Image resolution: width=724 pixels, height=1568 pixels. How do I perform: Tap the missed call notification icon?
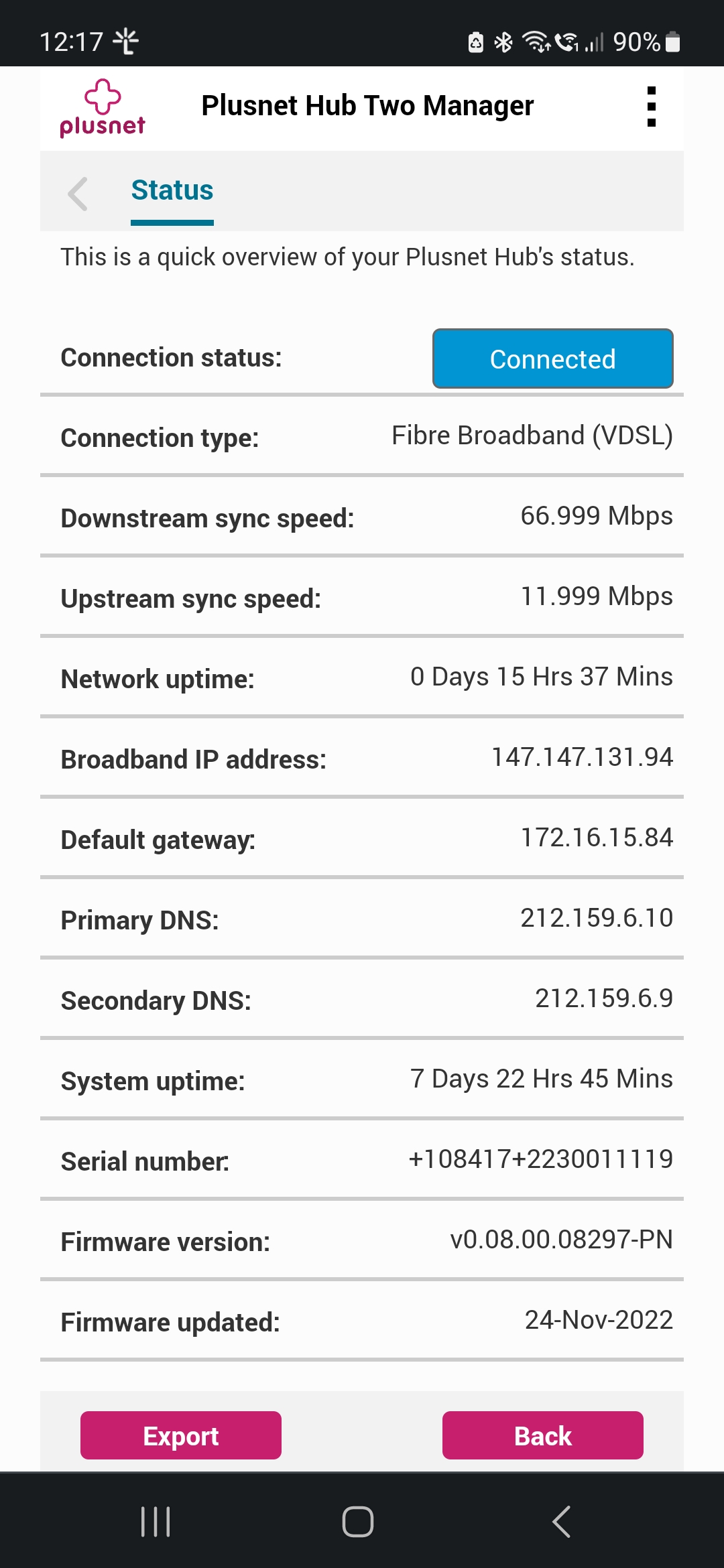pyautogui.click(x=566, y=42)
